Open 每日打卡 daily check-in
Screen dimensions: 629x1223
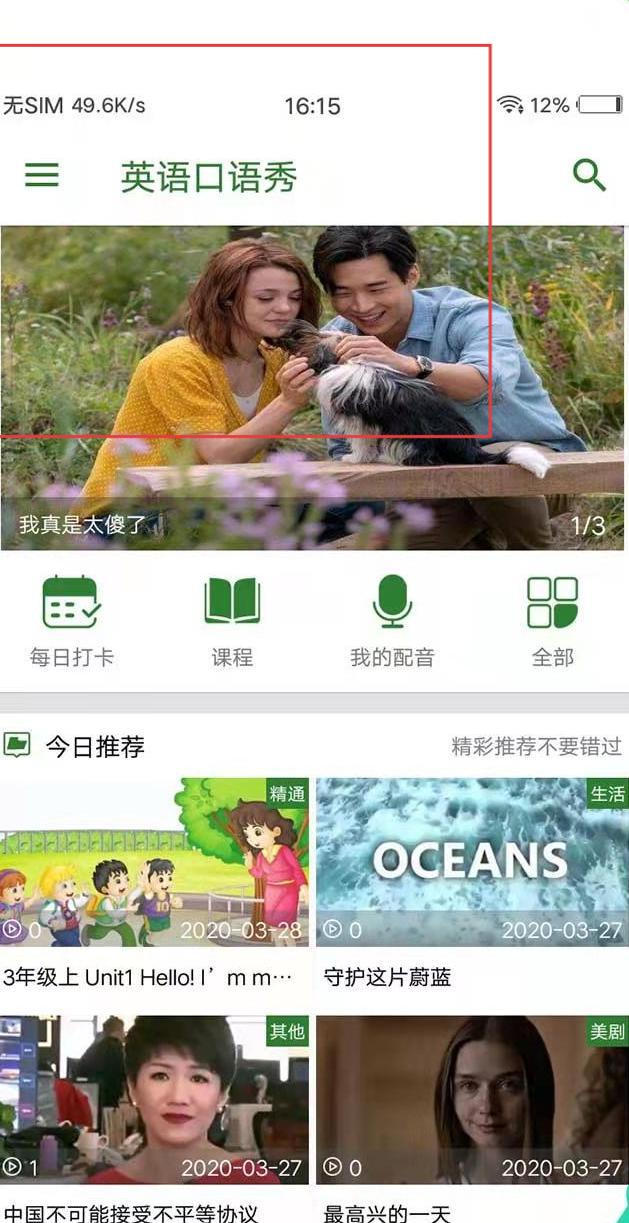[72, 622]
